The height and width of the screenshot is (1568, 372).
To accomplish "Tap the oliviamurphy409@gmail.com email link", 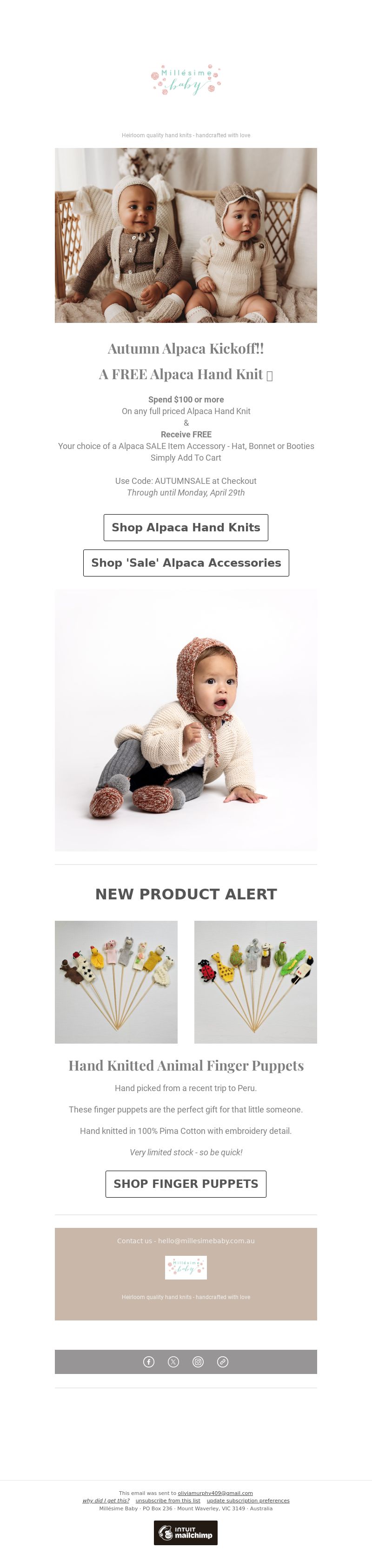I will point(215,1493).
